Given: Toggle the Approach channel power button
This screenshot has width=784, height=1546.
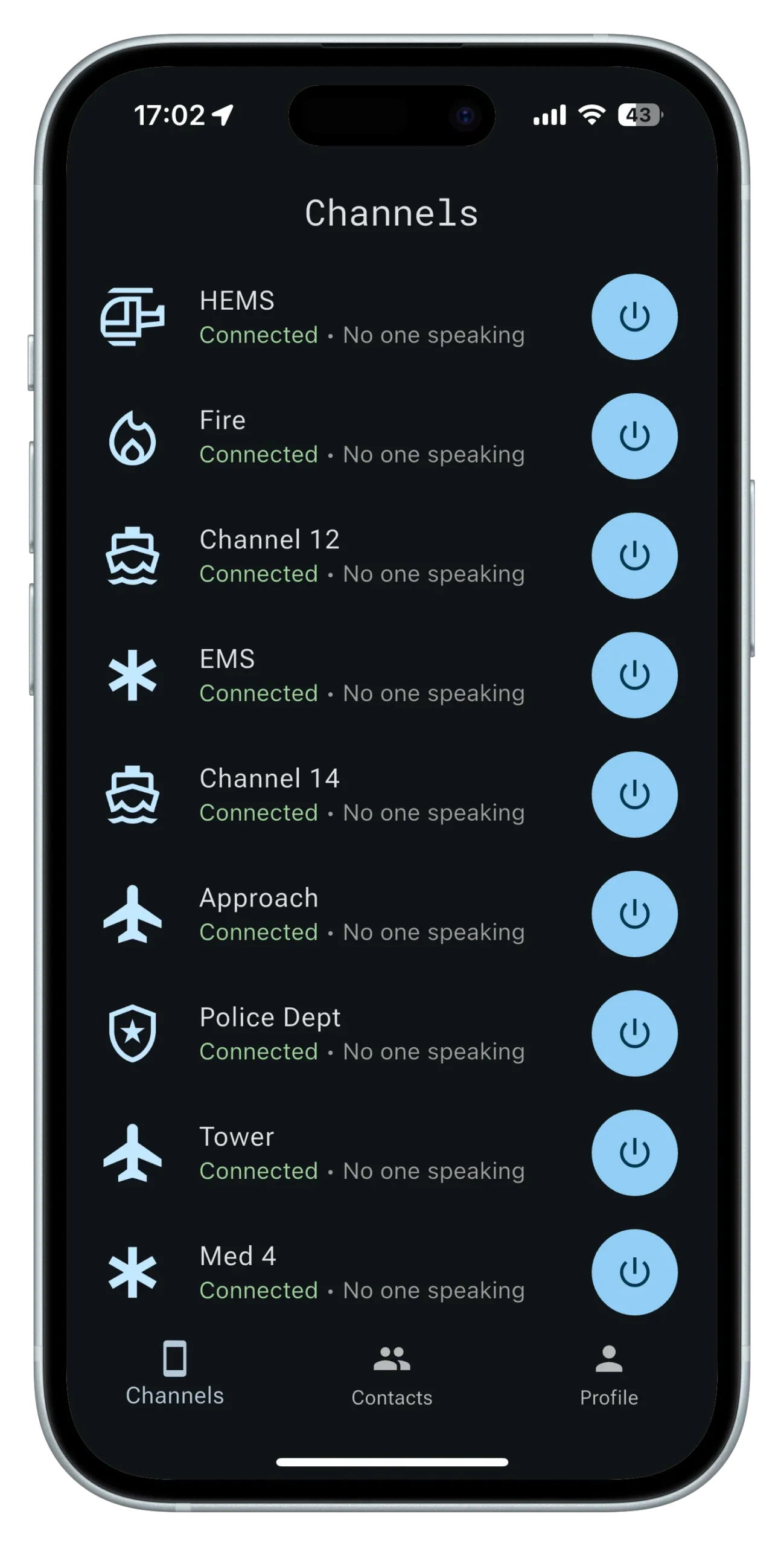Looking at the screenshot, I should point(634,914).
